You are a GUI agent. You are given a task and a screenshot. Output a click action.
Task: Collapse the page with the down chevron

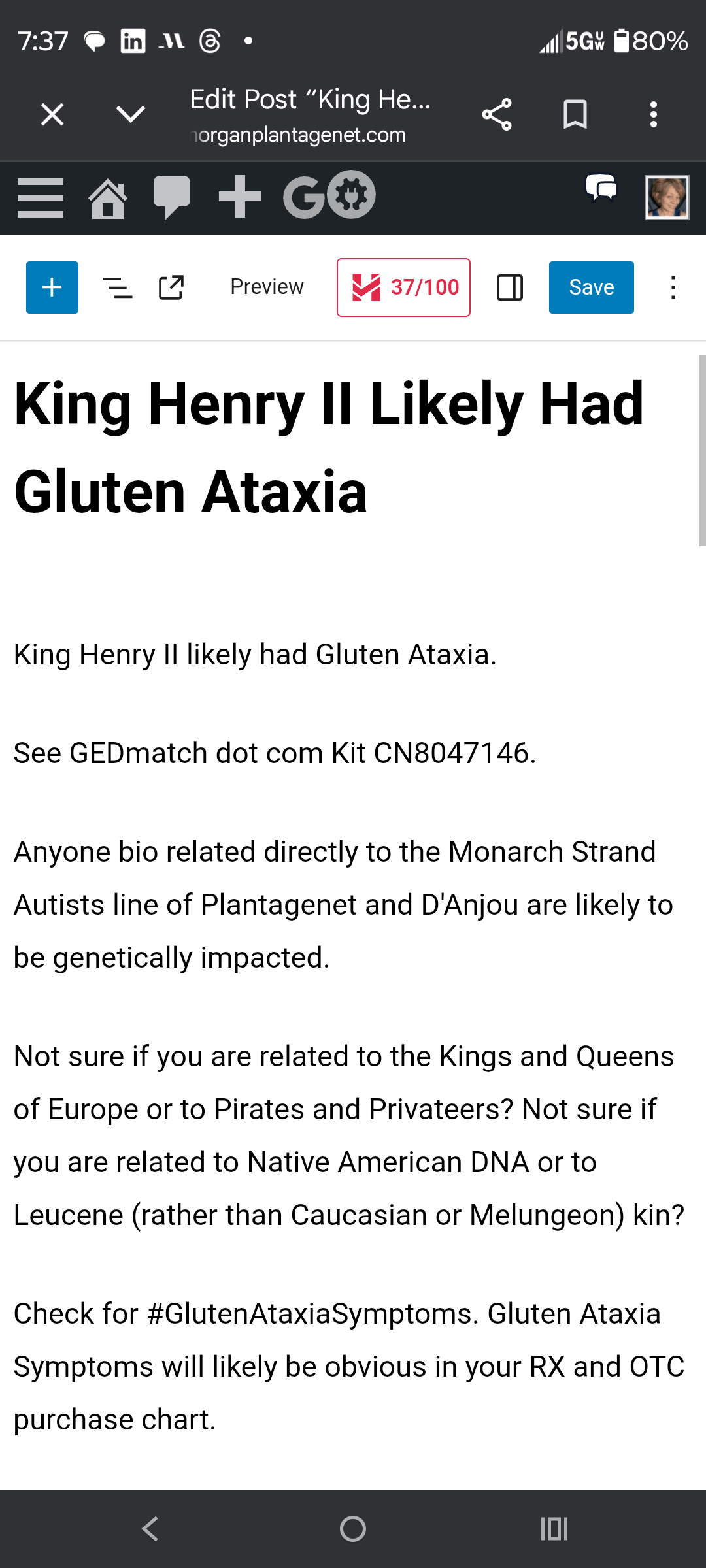point(130,112)
